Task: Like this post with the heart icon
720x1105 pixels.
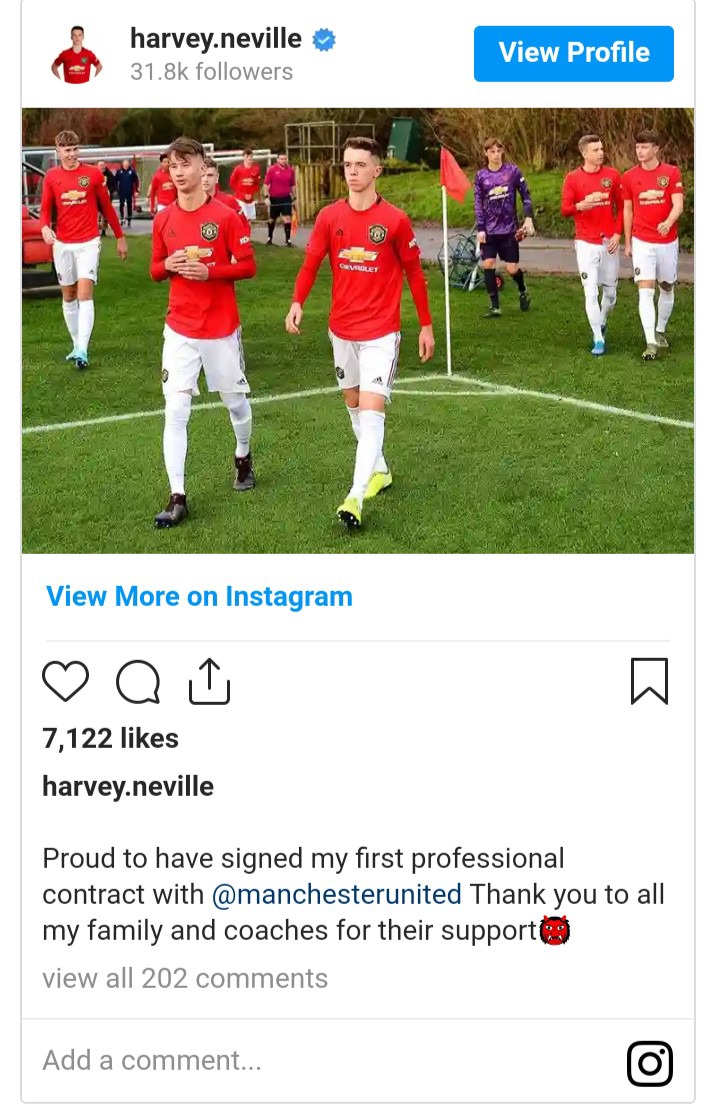Action: 66,682
